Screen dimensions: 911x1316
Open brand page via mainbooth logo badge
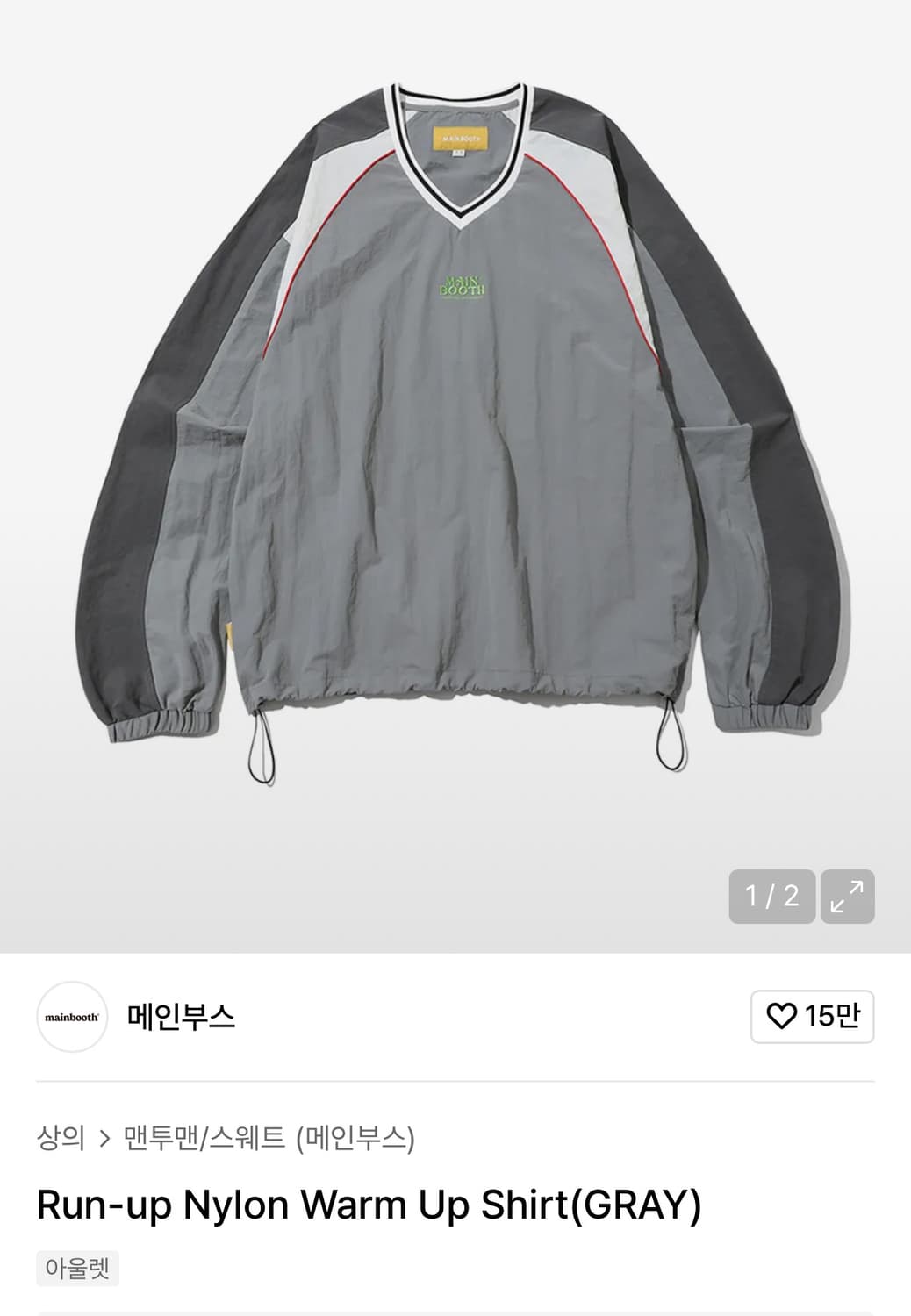coord(72,1017)
